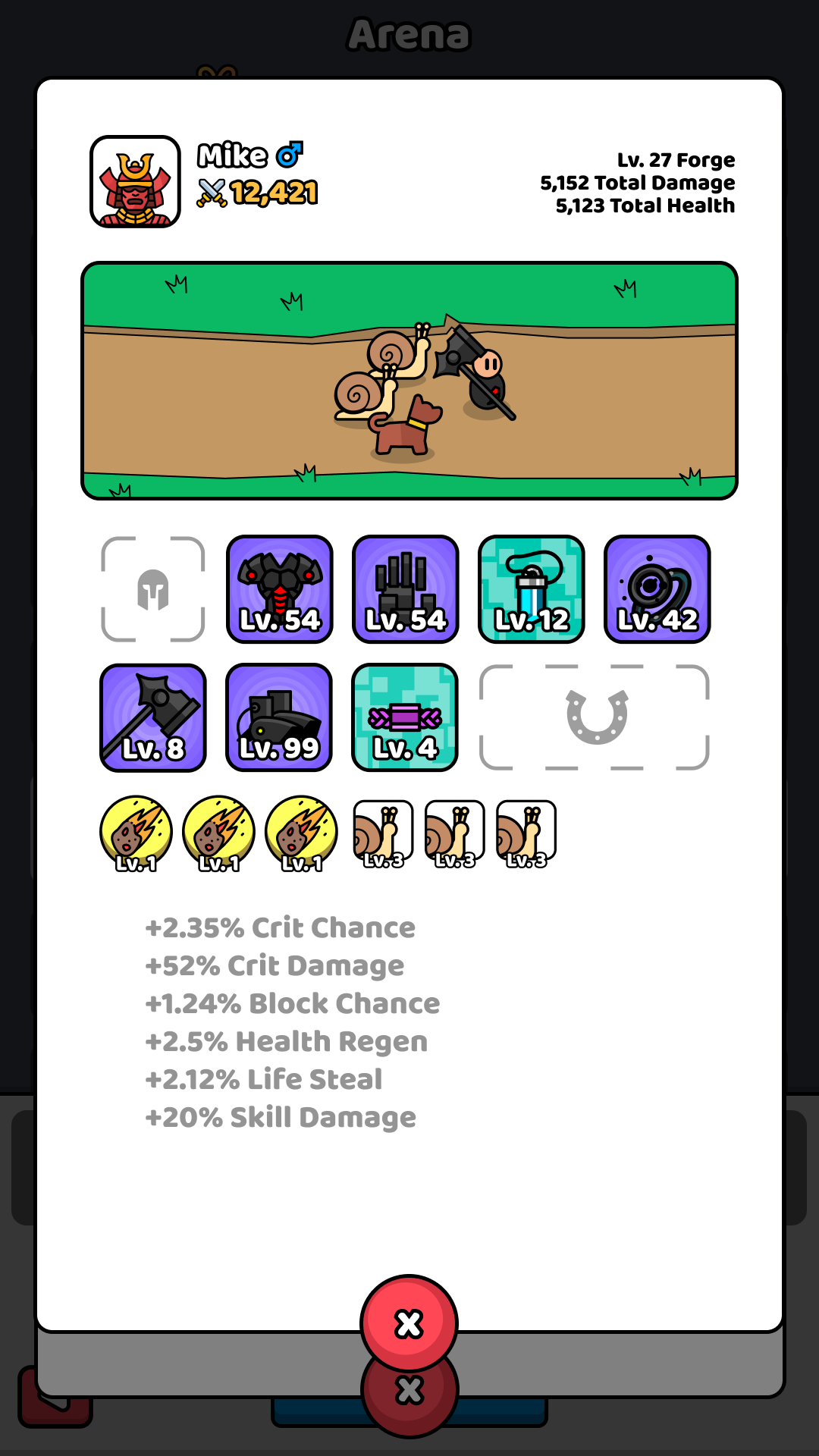Click the male gender symbol beside Mike

(x=287, y=155)
